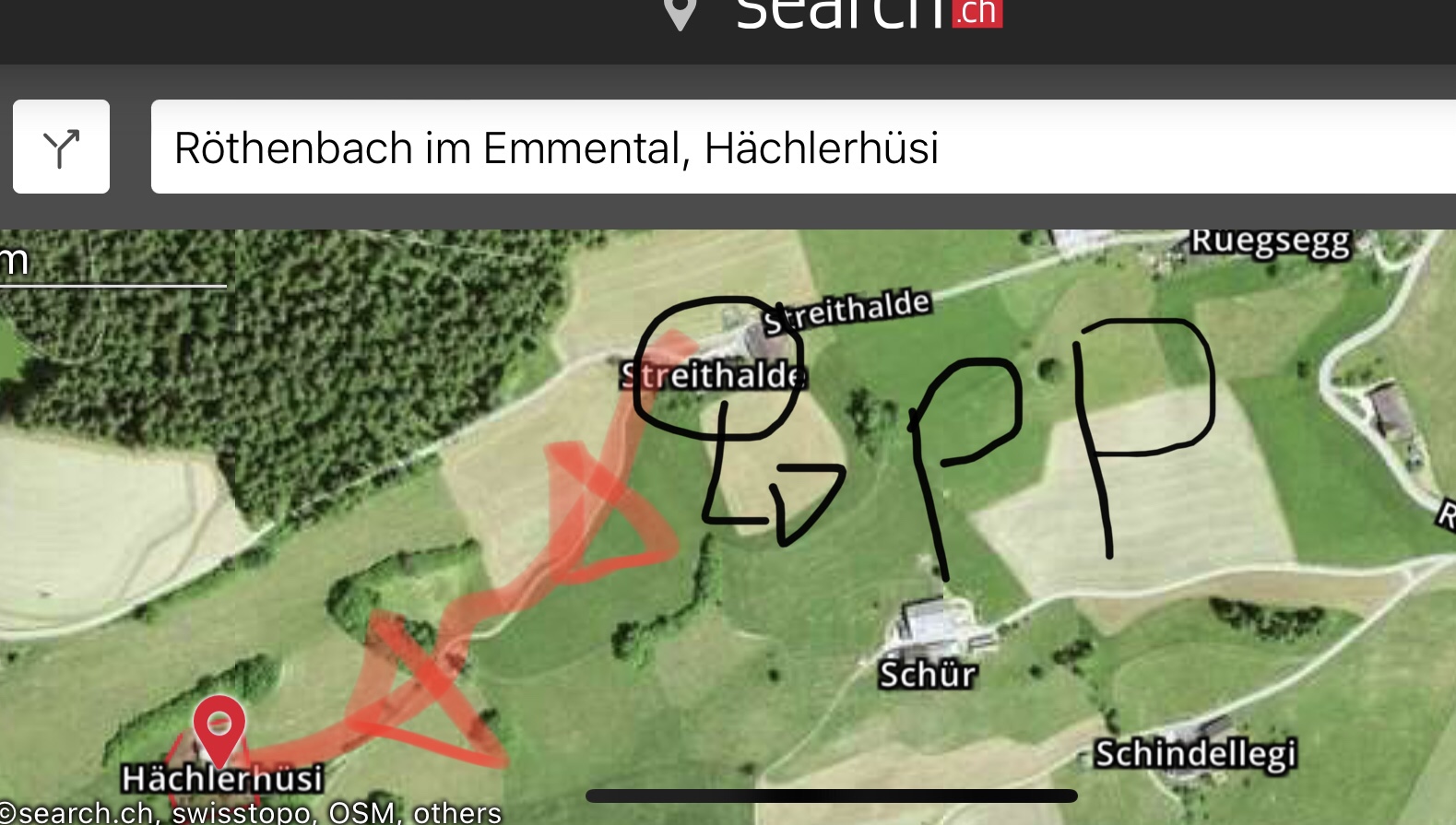Open route directions with the fork-arrow button
This screenshot has width=1456, height=825.
pyautogui.click(x=61, y=147)
